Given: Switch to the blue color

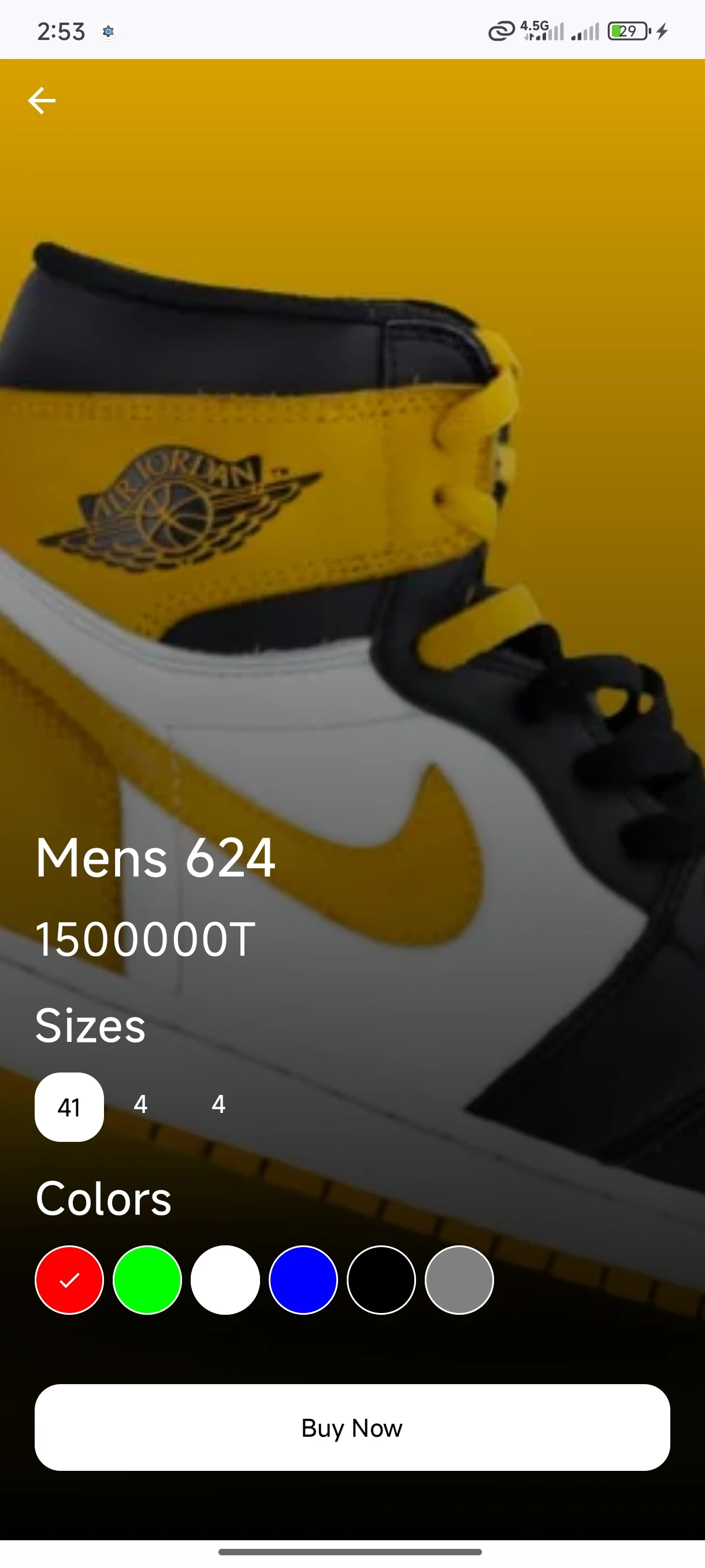Looking at the screenshot, I should coord(303,1279).
